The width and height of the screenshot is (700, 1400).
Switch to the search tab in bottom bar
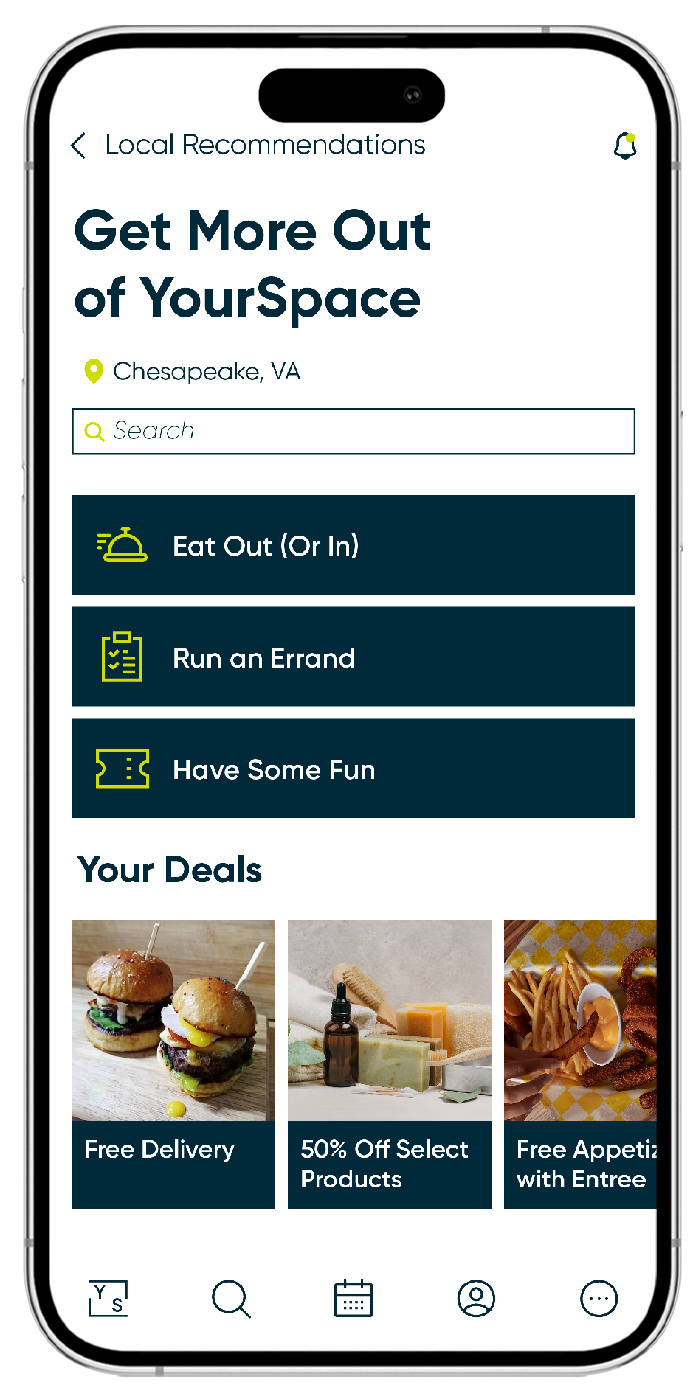231,1299
